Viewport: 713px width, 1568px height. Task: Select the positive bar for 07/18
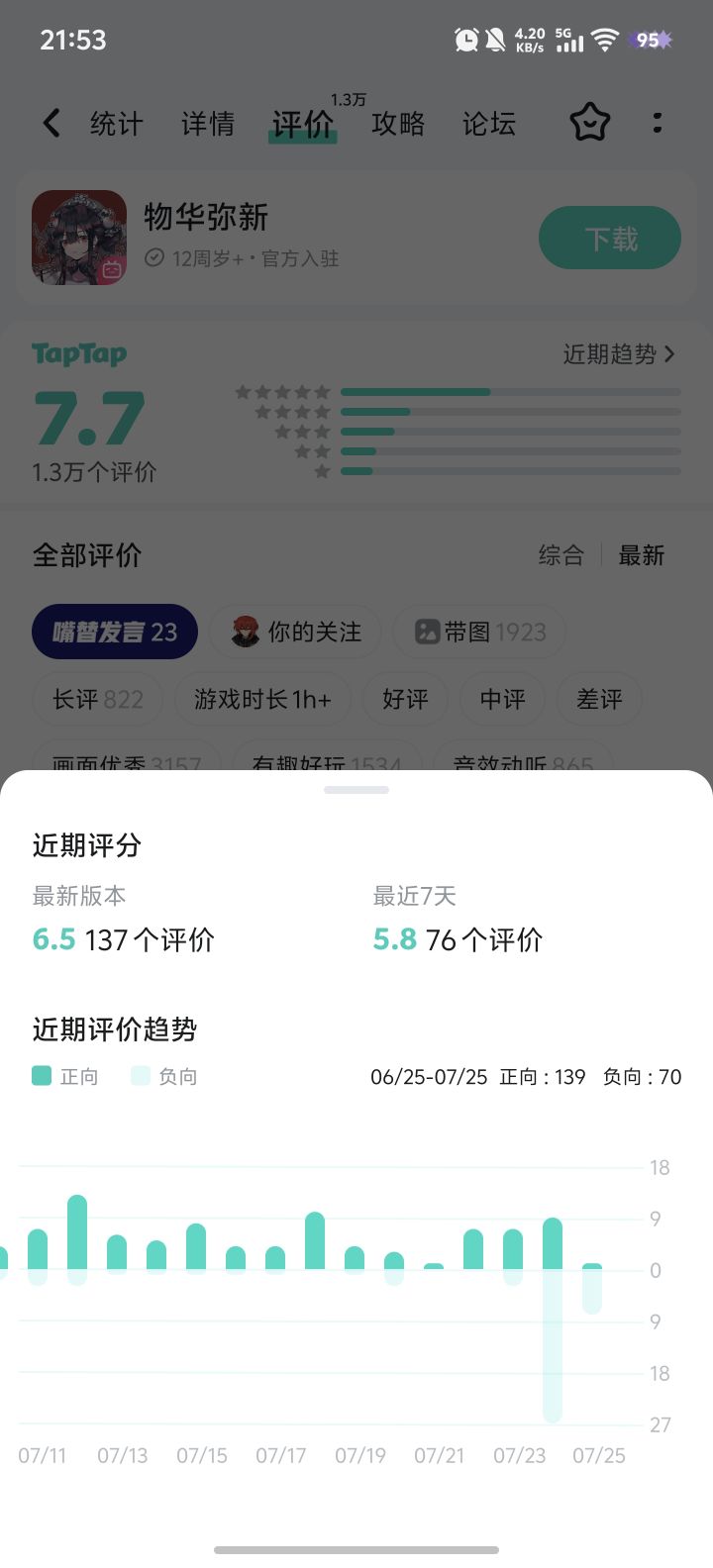315,1240
